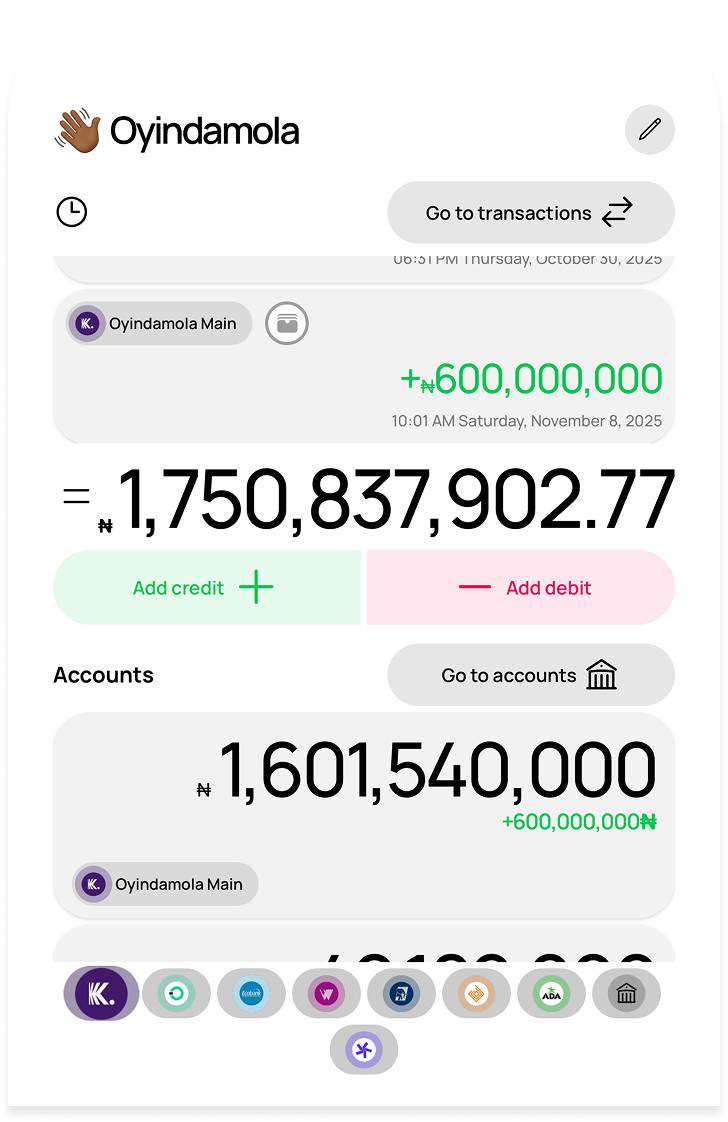Select the generic bank building chip
This screenshot has height=1122, width=728.
tap(626, 994)
